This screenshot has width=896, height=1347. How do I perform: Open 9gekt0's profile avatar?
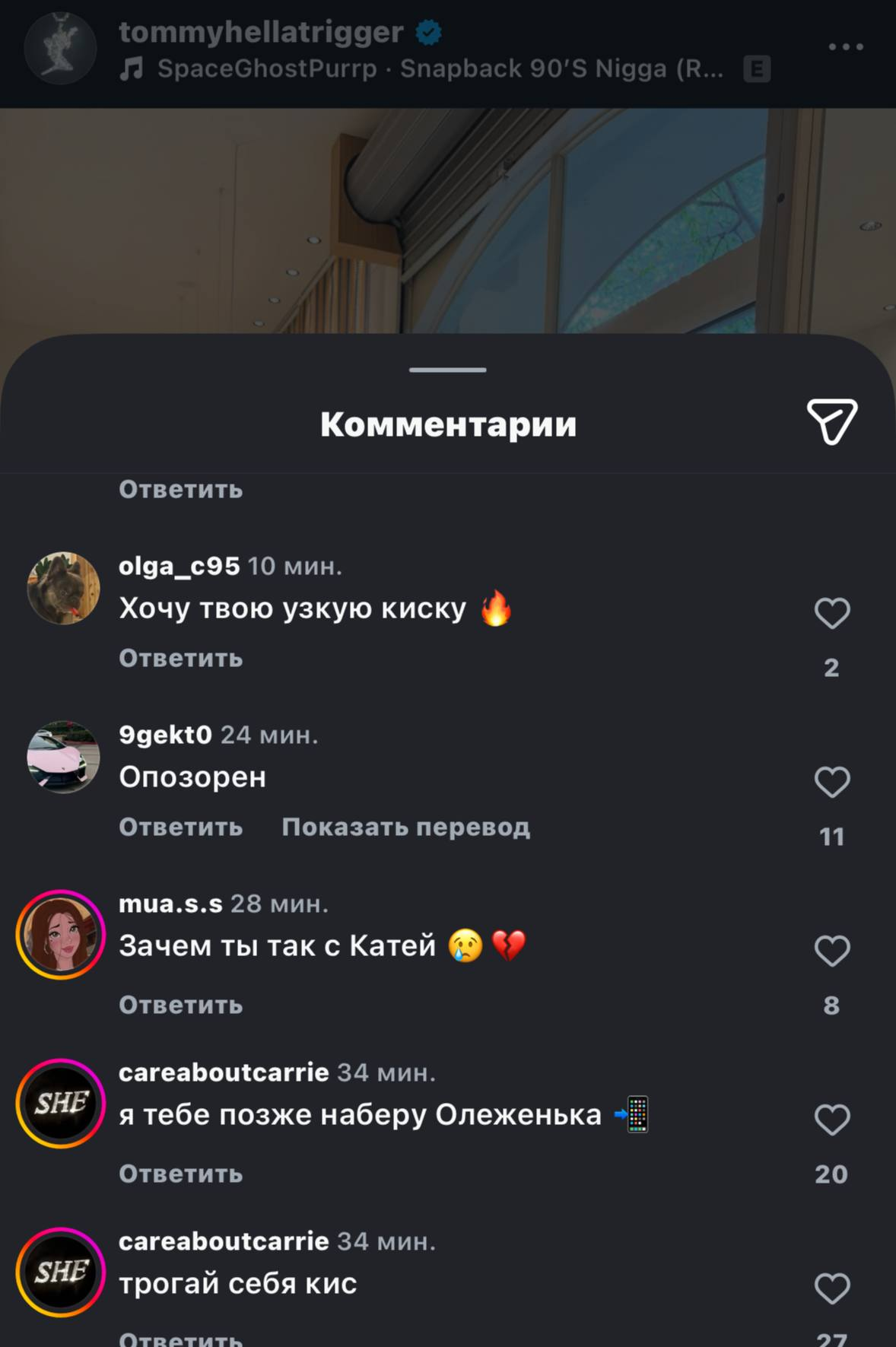tap(63, 757)
